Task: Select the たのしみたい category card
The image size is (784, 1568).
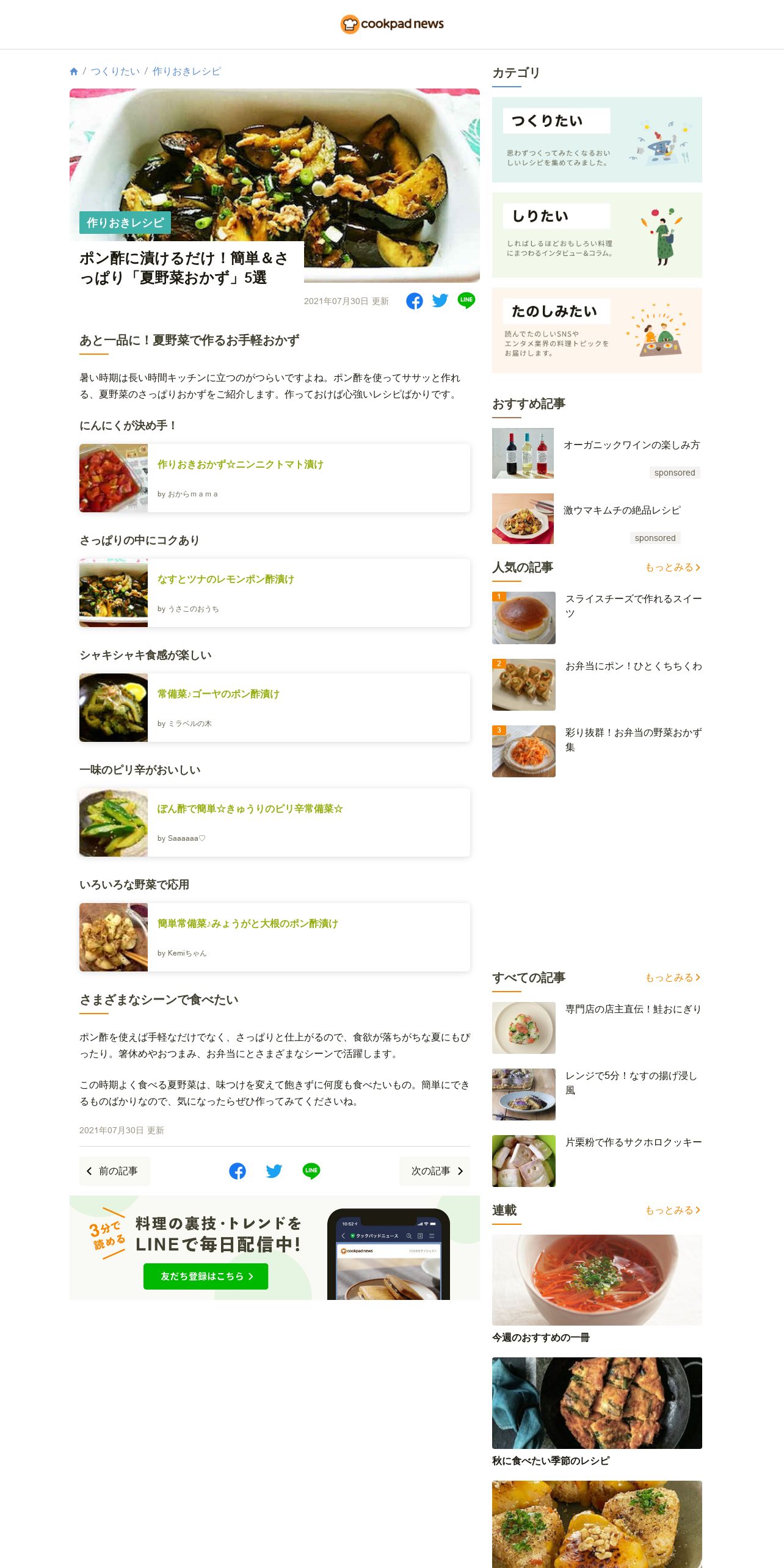Action: click(597, 330)
